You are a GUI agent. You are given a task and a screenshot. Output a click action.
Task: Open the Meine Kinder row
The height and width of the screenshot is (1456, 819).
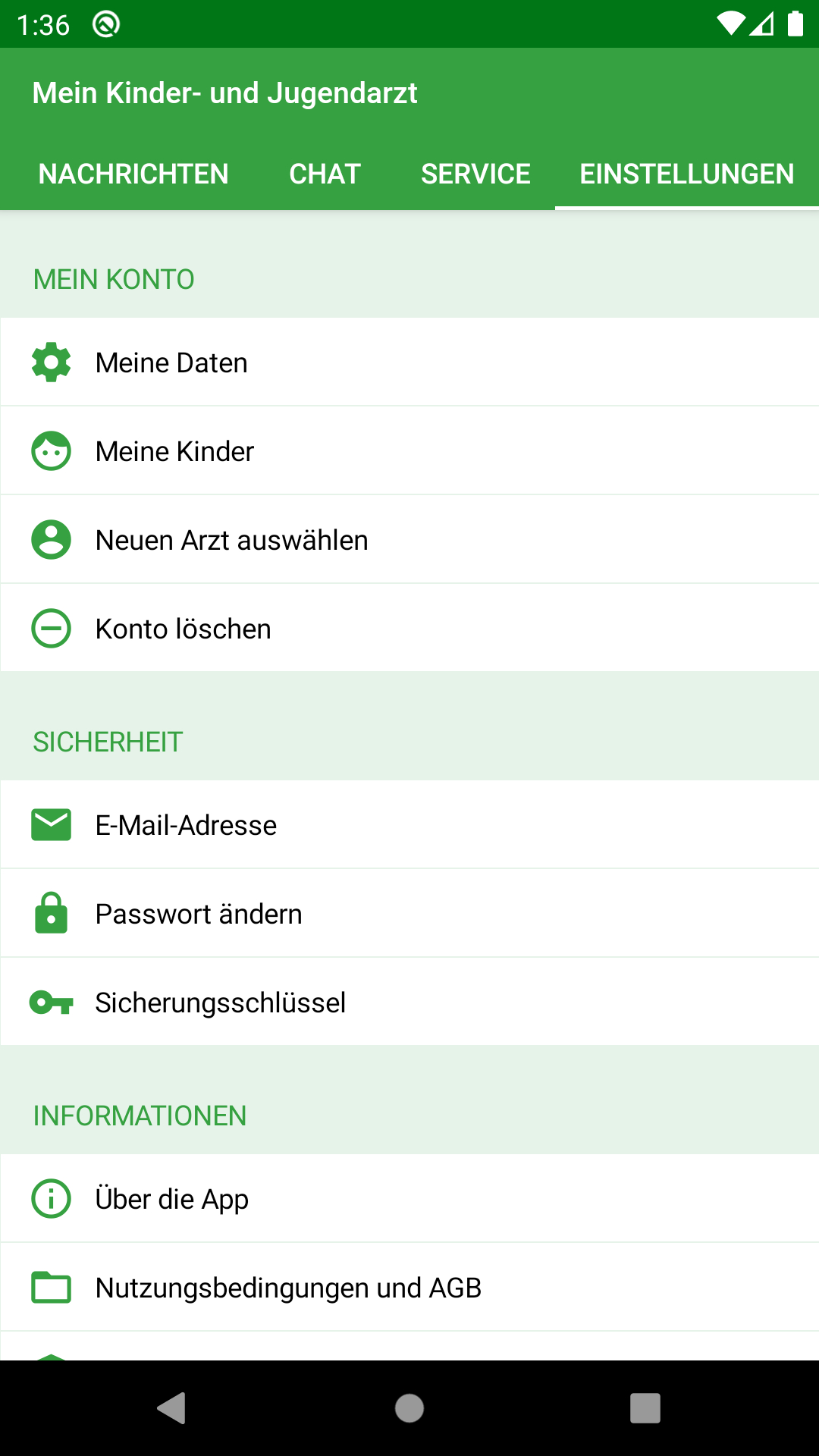click(409, 451)
